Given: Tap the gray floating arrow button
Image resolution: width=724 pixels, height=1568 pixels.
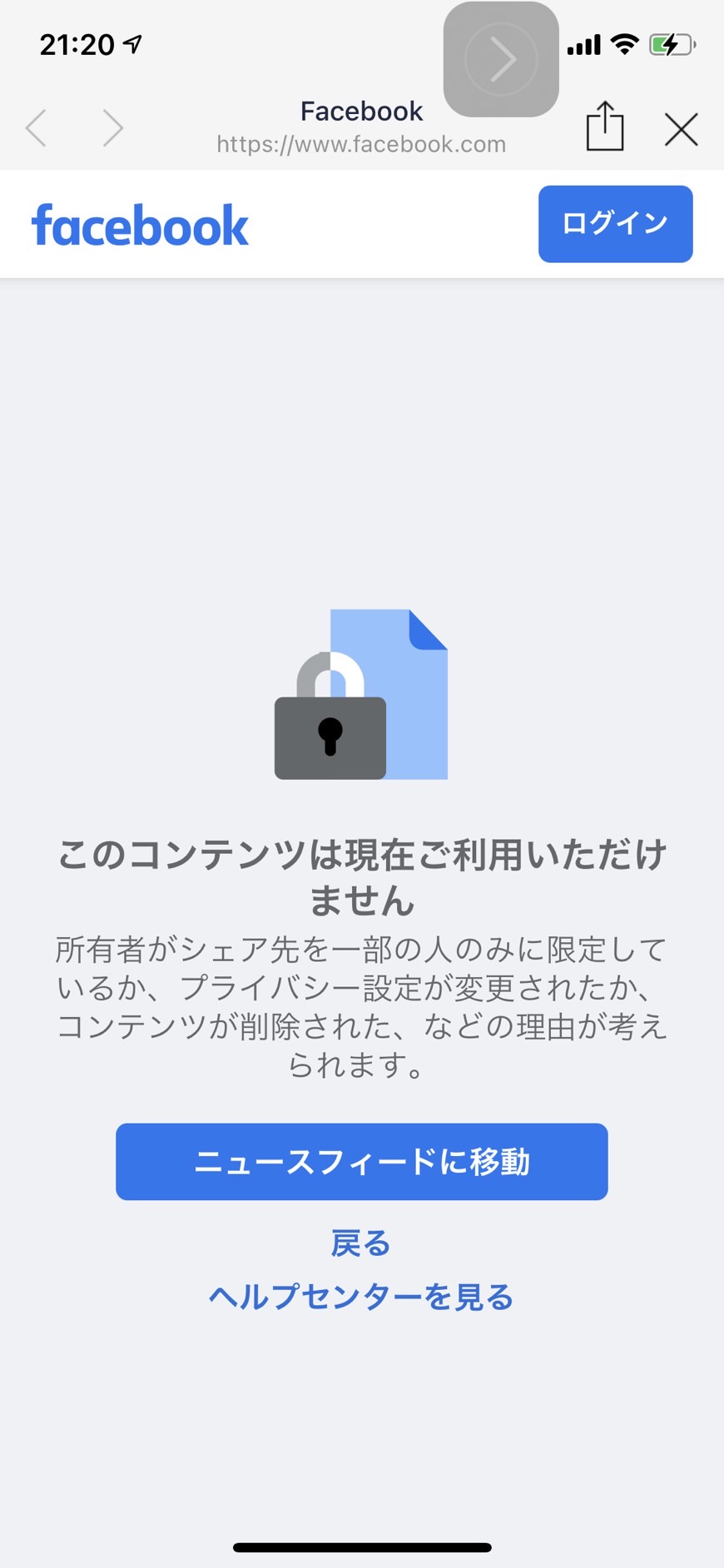Looking at the screenshot, I should [x=501, y=59].
